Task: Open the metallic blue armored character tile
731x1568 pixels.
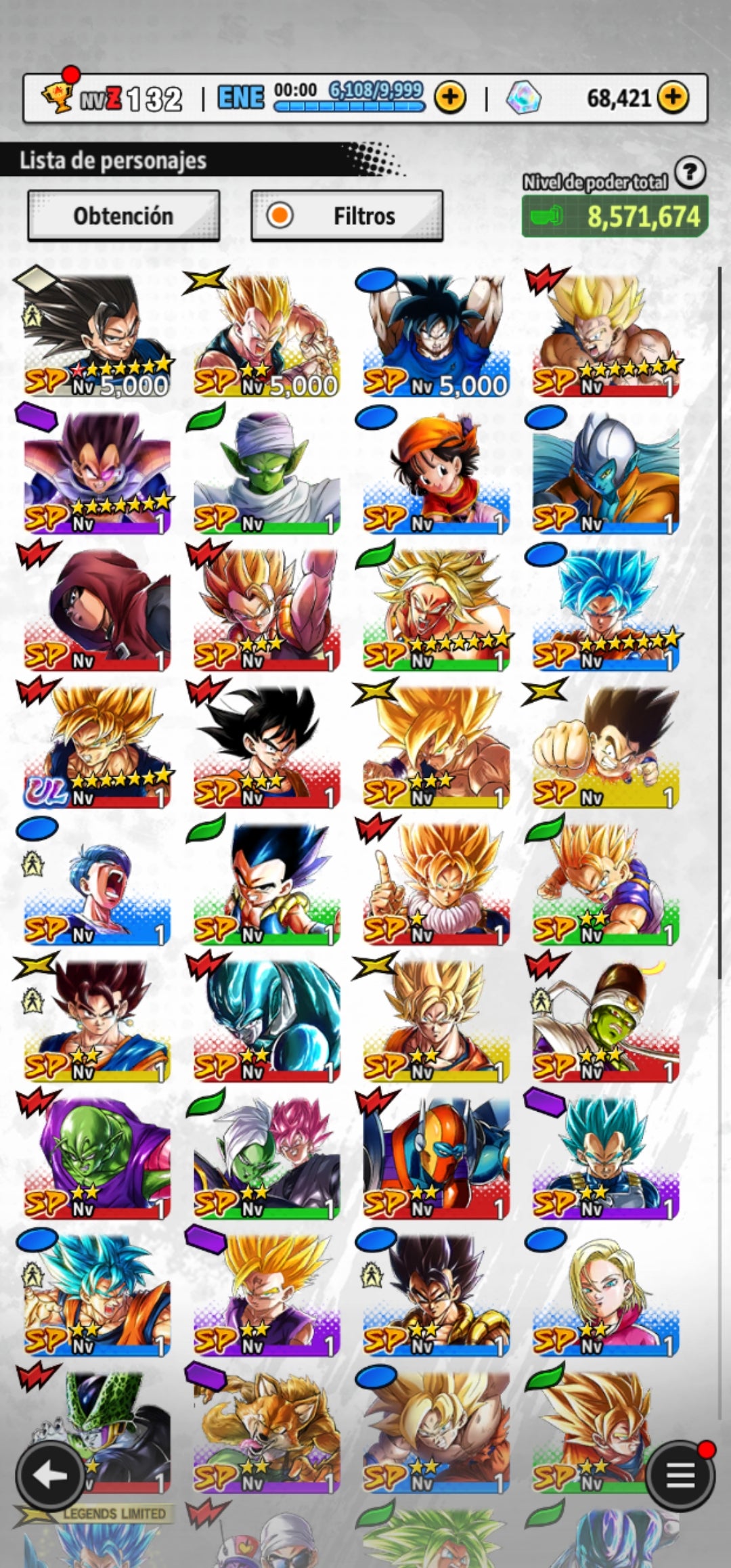Action: (x=267, y=1020)
